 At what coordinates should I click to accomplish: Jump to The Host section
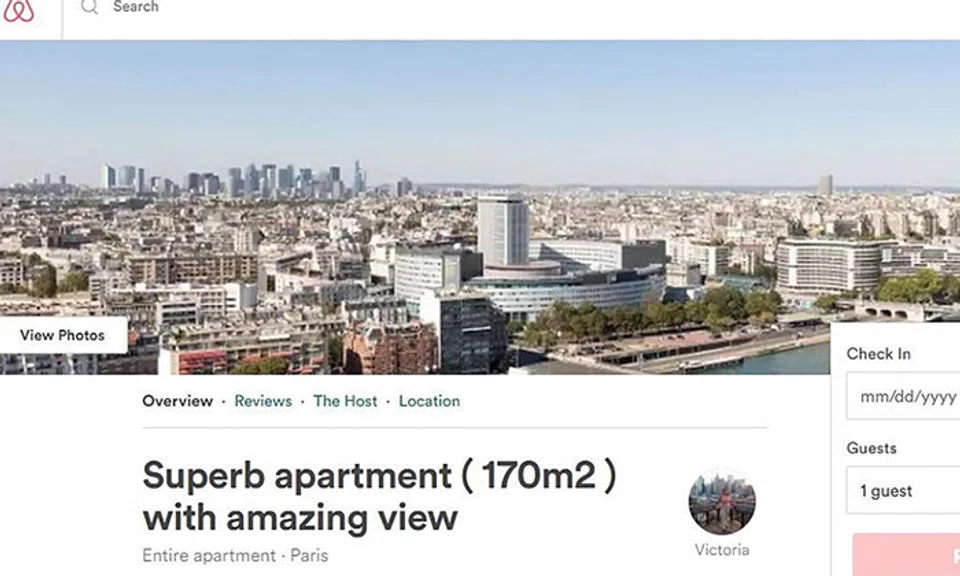pyautogui.click(x=345, y=401)
